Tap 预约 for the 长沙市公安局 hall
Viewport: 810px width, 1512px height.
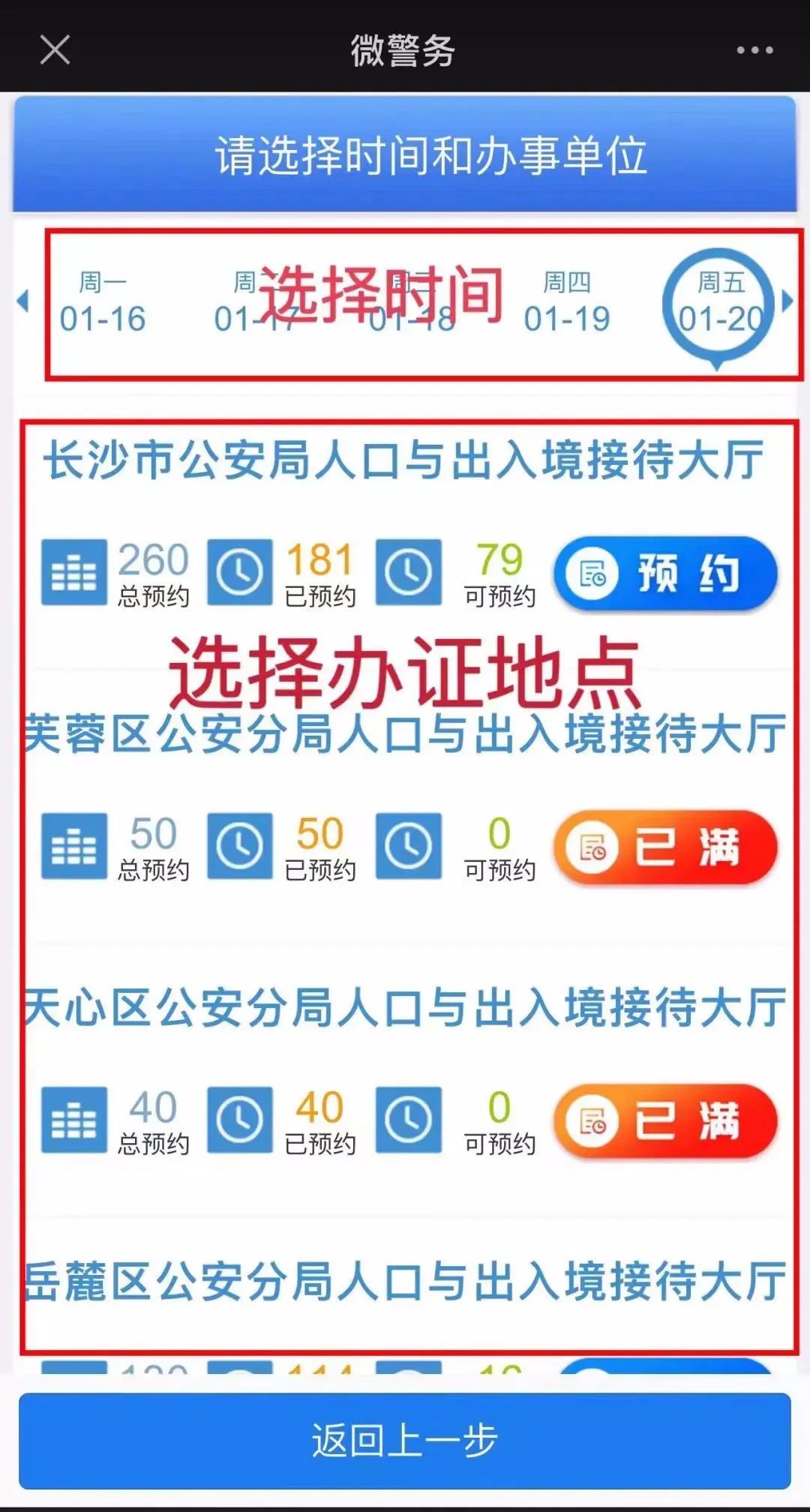[666, 574]
